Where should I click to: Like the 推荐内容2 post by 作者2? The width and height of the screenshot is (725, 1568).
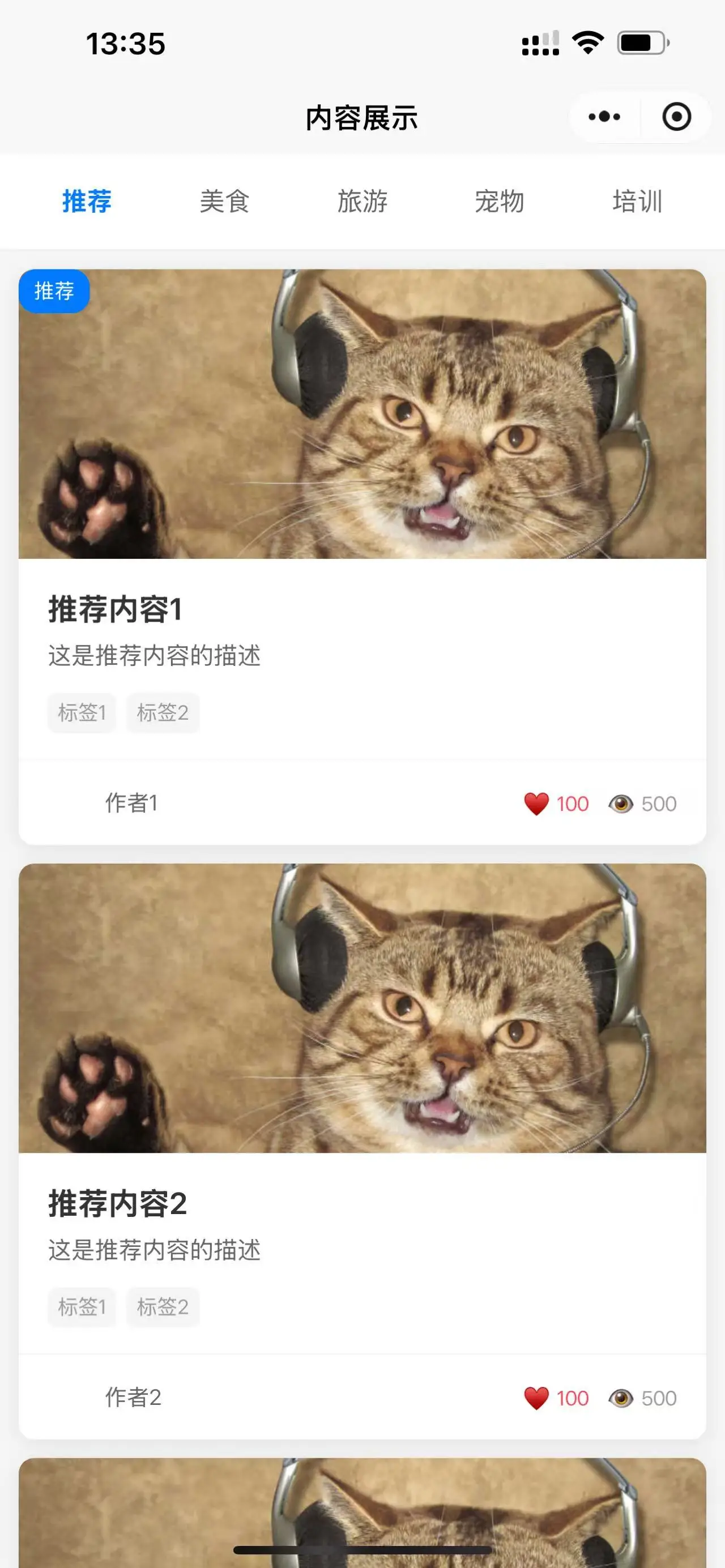tap(536, 1398)
